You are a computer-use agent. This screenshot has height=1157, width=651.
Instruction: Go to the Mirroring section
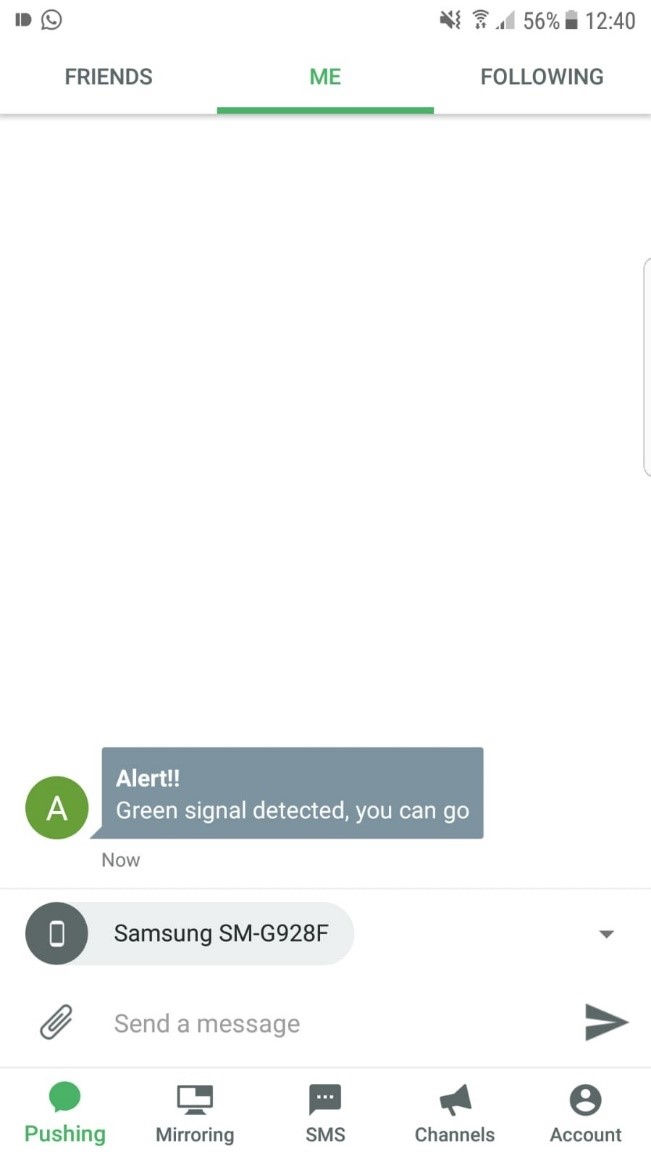(195, 1113)
